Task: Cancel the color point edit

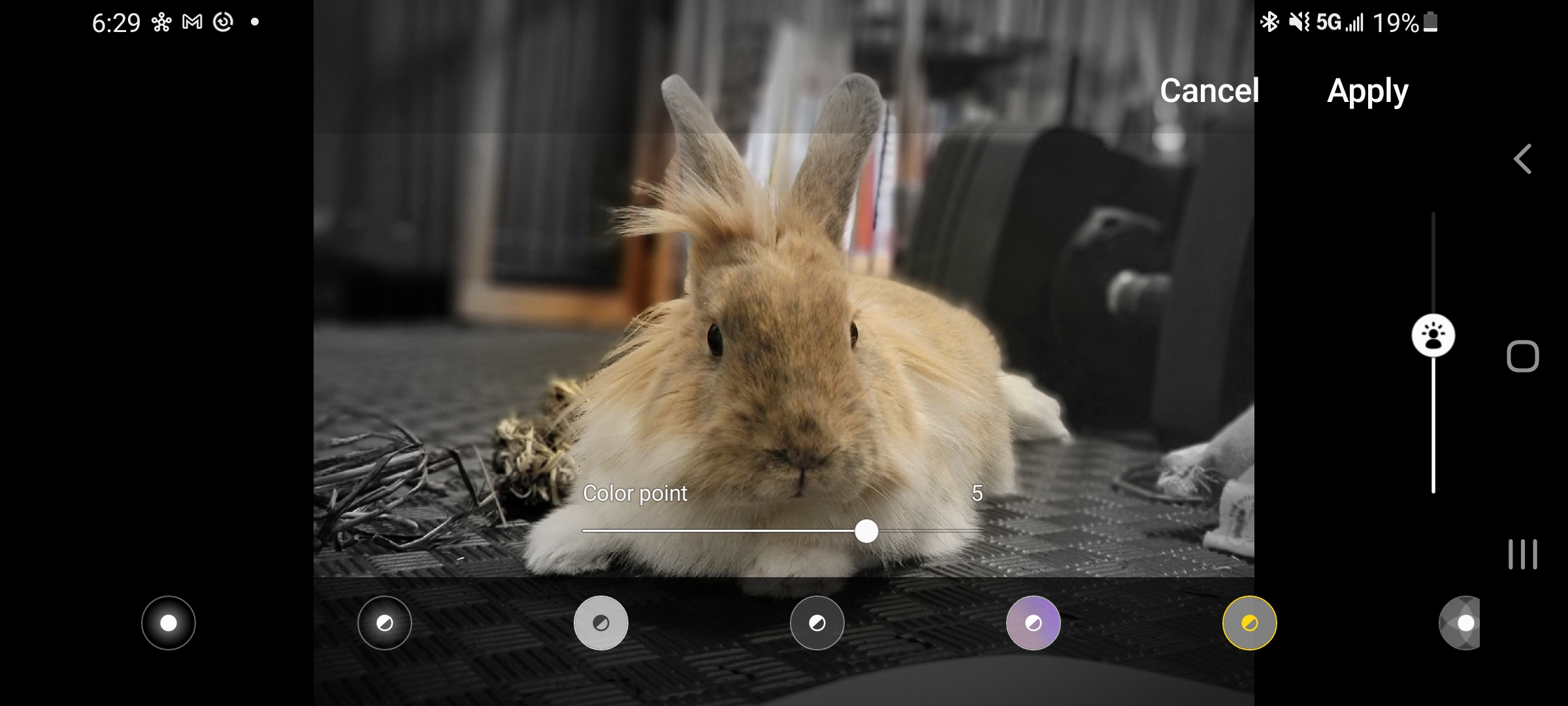Action: (1209, 91)
